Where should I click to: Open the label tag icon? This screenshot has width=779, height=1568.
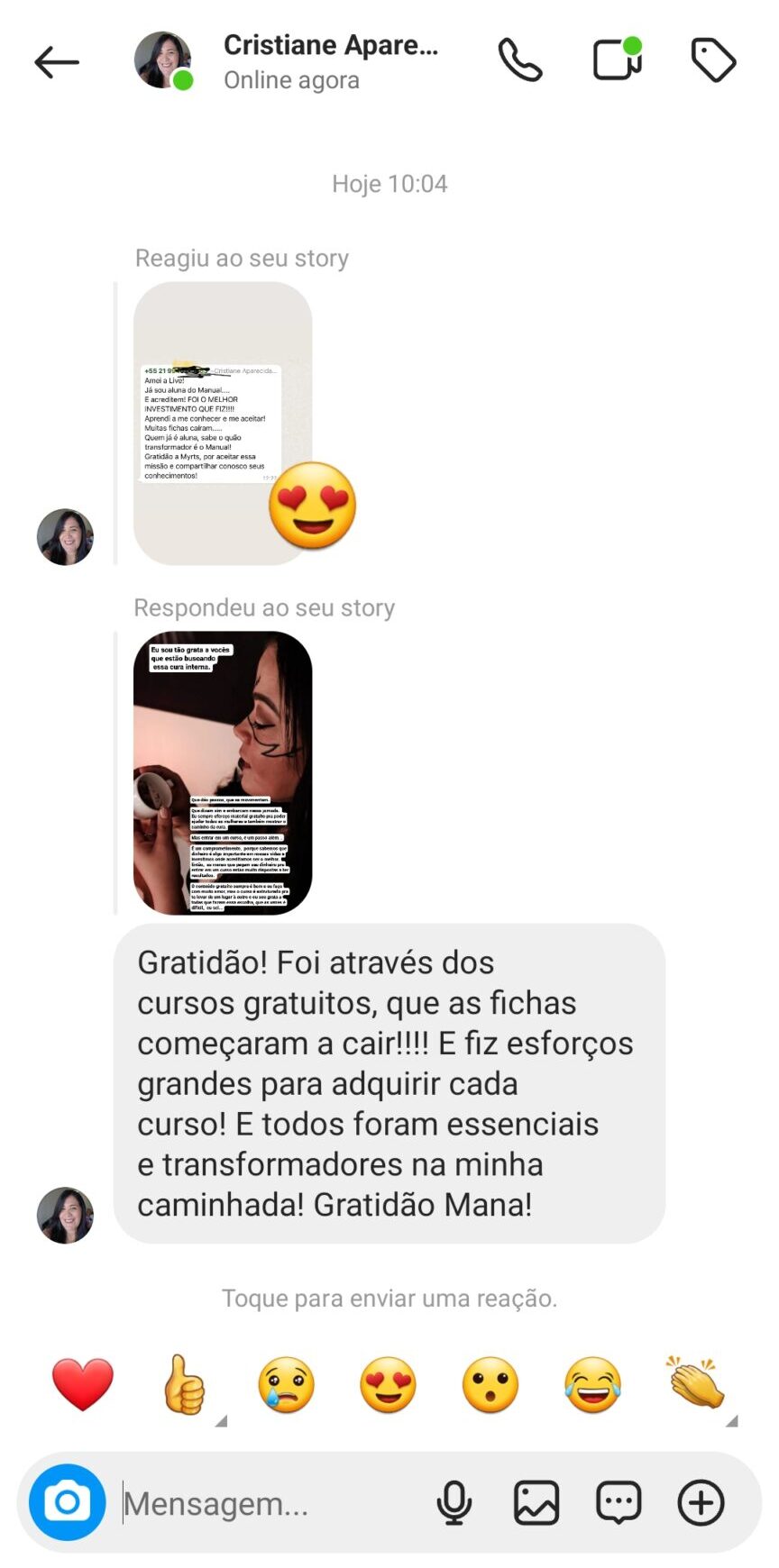click(713, 60)
